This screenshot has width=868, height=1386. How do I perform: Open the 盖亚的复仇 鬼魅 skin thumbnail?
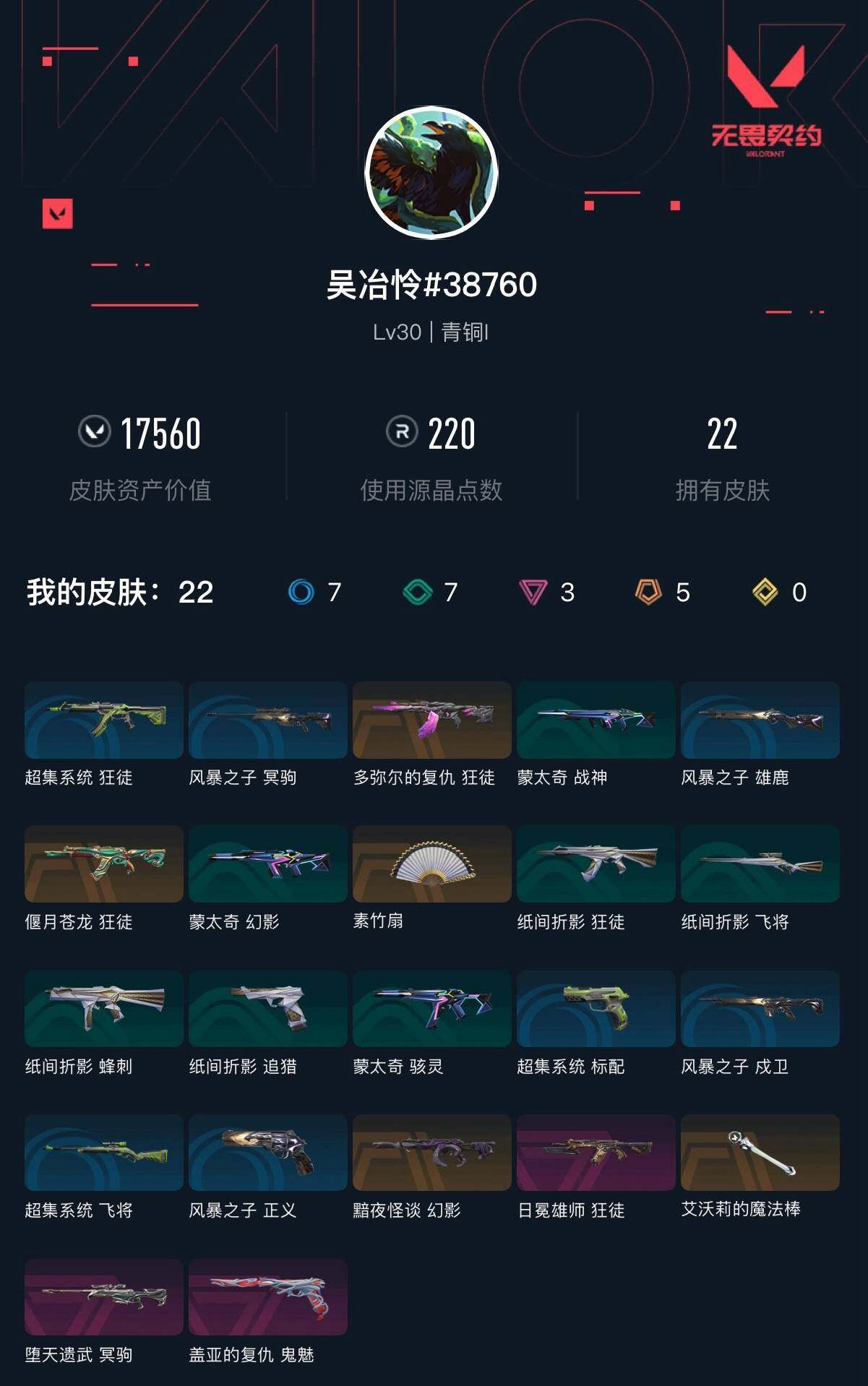267,1298
